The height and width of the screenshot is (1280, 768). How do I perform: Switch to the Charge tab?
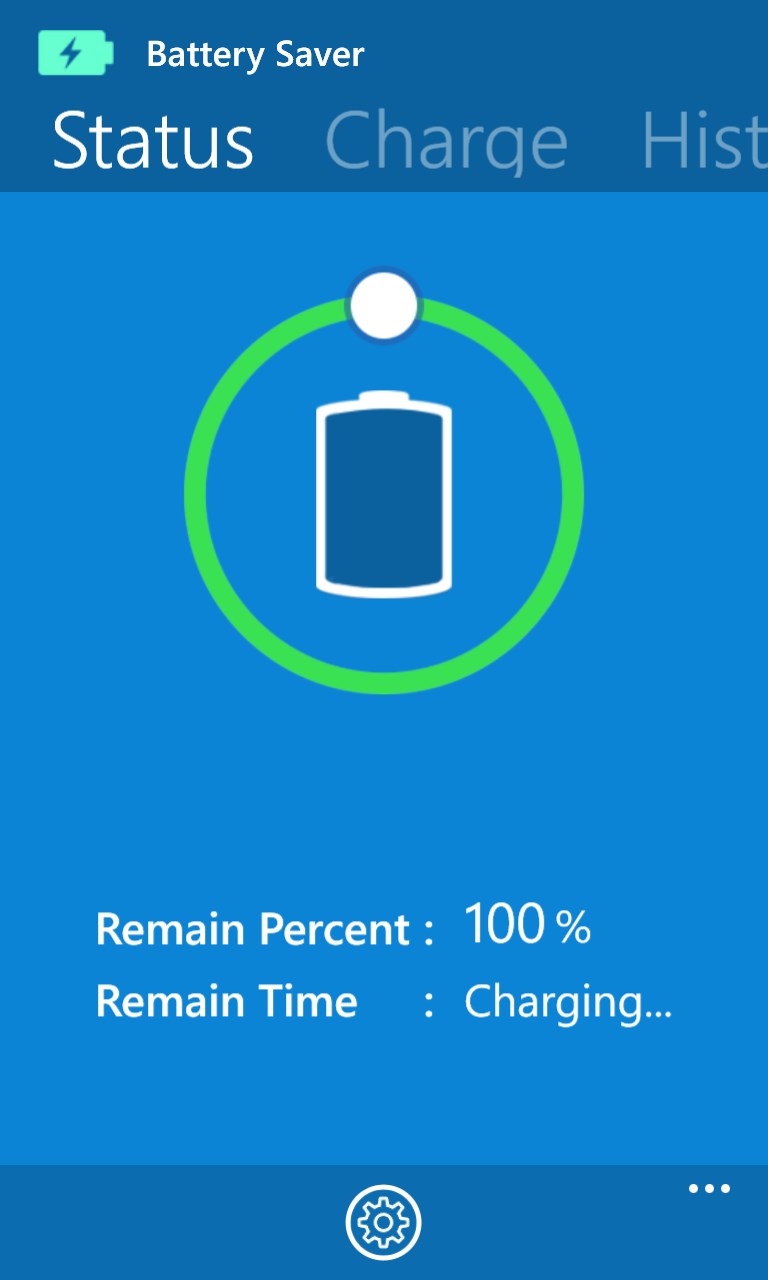(x=446, y=141)
